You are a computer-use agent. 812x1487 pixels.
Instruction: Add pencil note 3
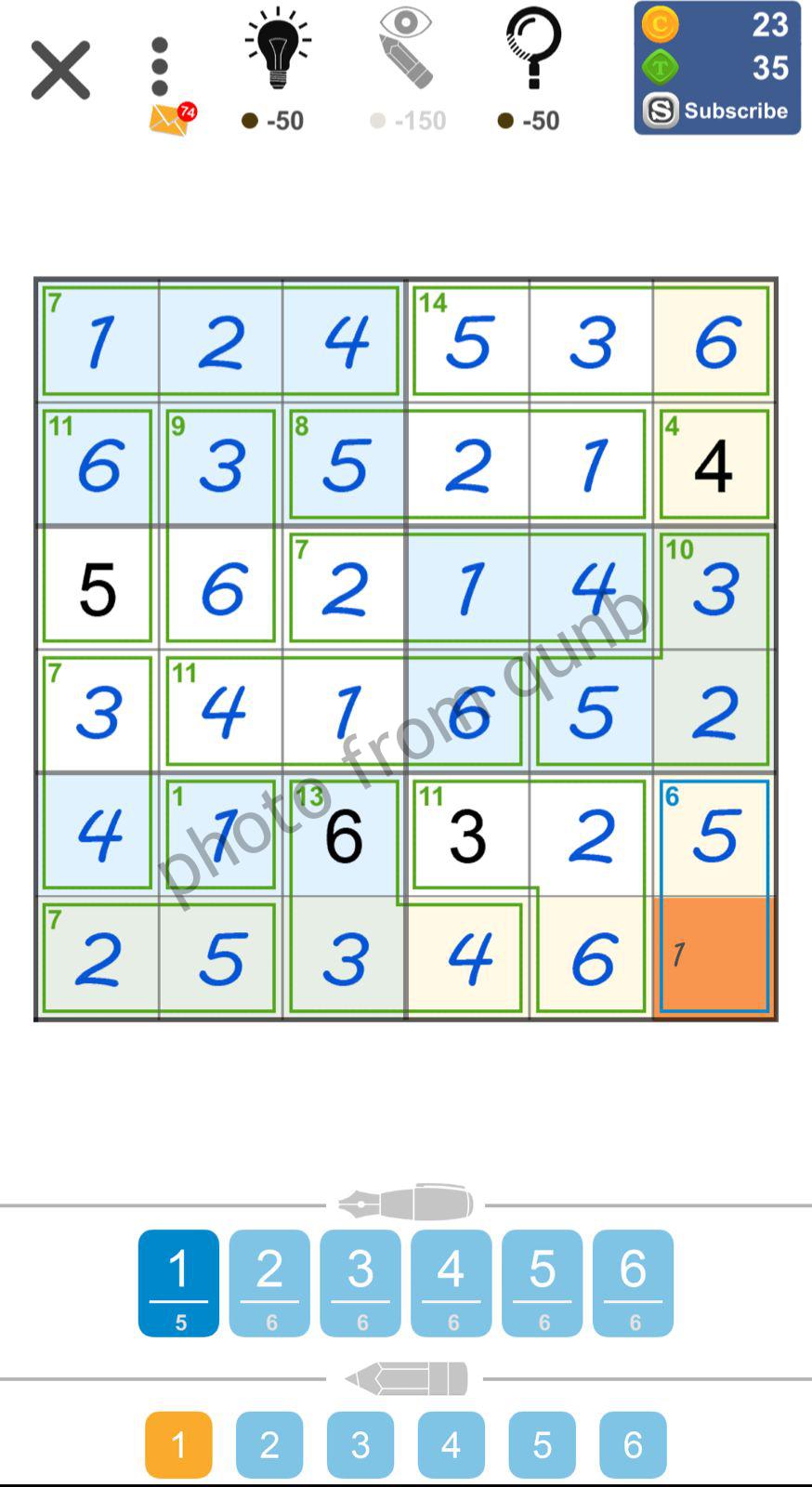[360, 1444]
